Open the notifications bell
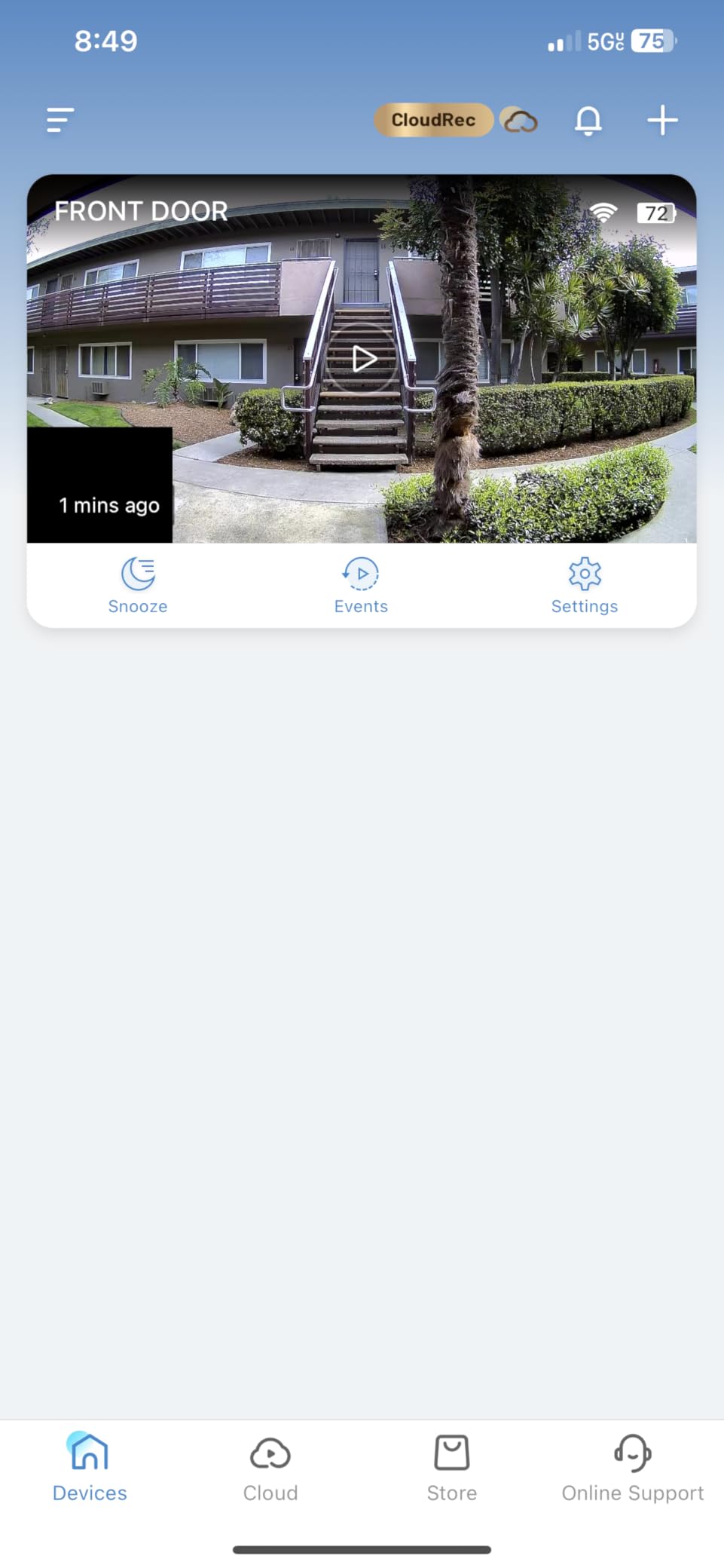Screen dimensions: 724x1568 588,121
